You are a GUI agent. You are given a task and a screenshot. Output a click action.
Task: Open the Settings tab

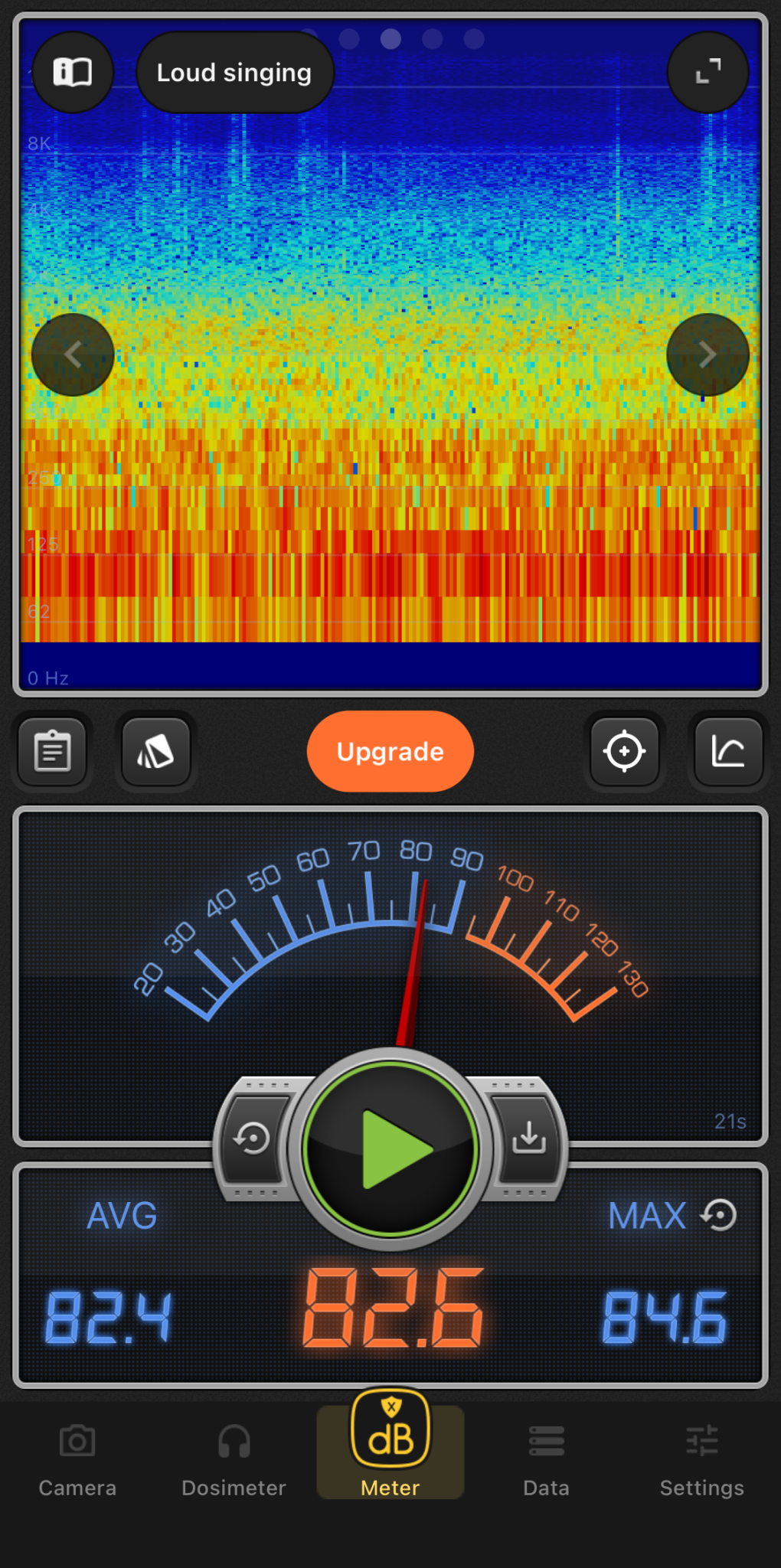pos(701,1459)
